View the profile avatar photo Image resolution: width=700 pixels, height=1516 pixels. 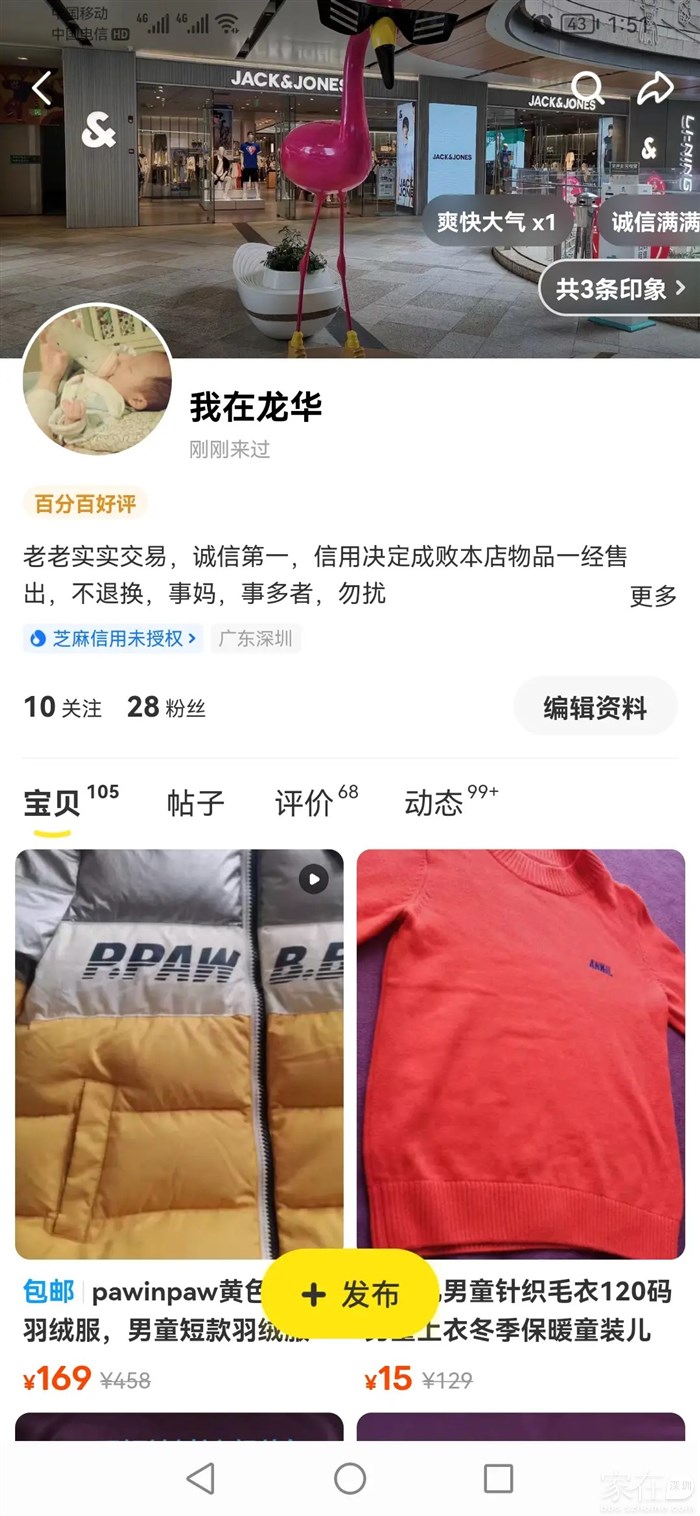click(x=97, y=380)
